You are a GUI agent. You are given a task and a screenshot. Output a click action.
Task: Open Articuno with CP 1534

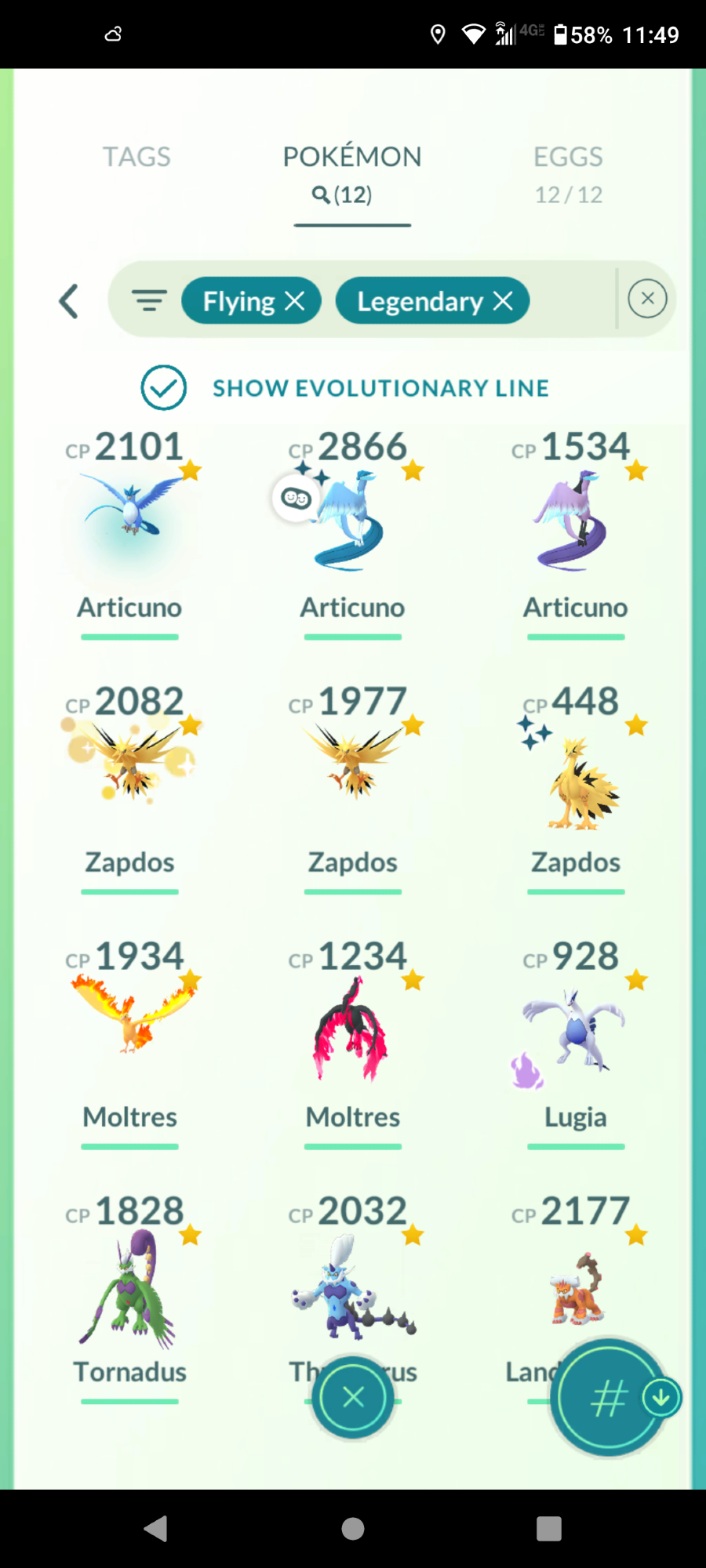point(576,517)
